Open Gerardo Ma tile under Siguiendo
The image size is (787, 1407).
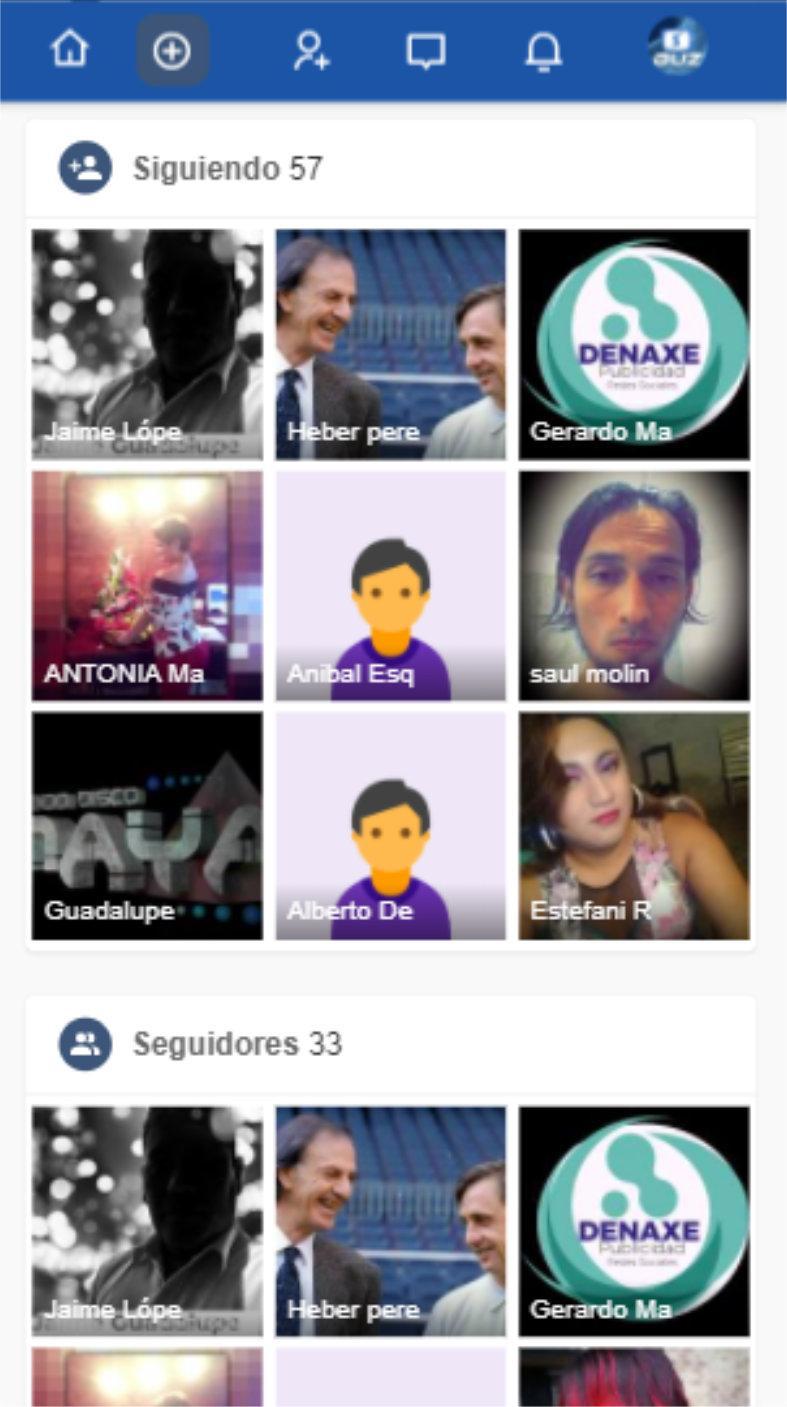(634, 344)
